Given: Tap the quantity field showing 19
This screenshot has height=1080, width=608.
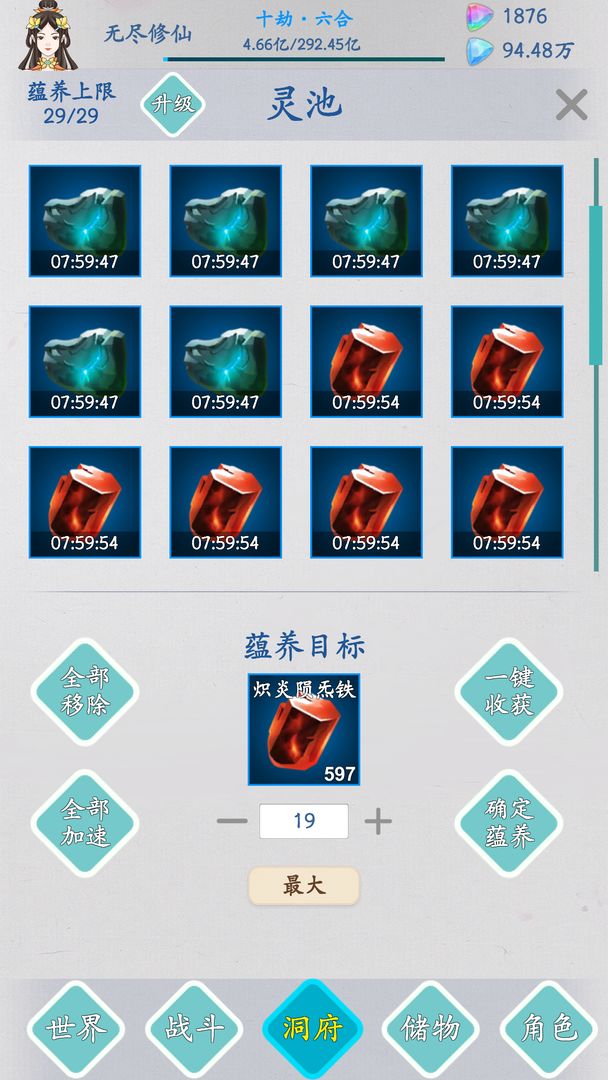Looking at the screenshot, I should pyautogui.click(x=304, y=822).
